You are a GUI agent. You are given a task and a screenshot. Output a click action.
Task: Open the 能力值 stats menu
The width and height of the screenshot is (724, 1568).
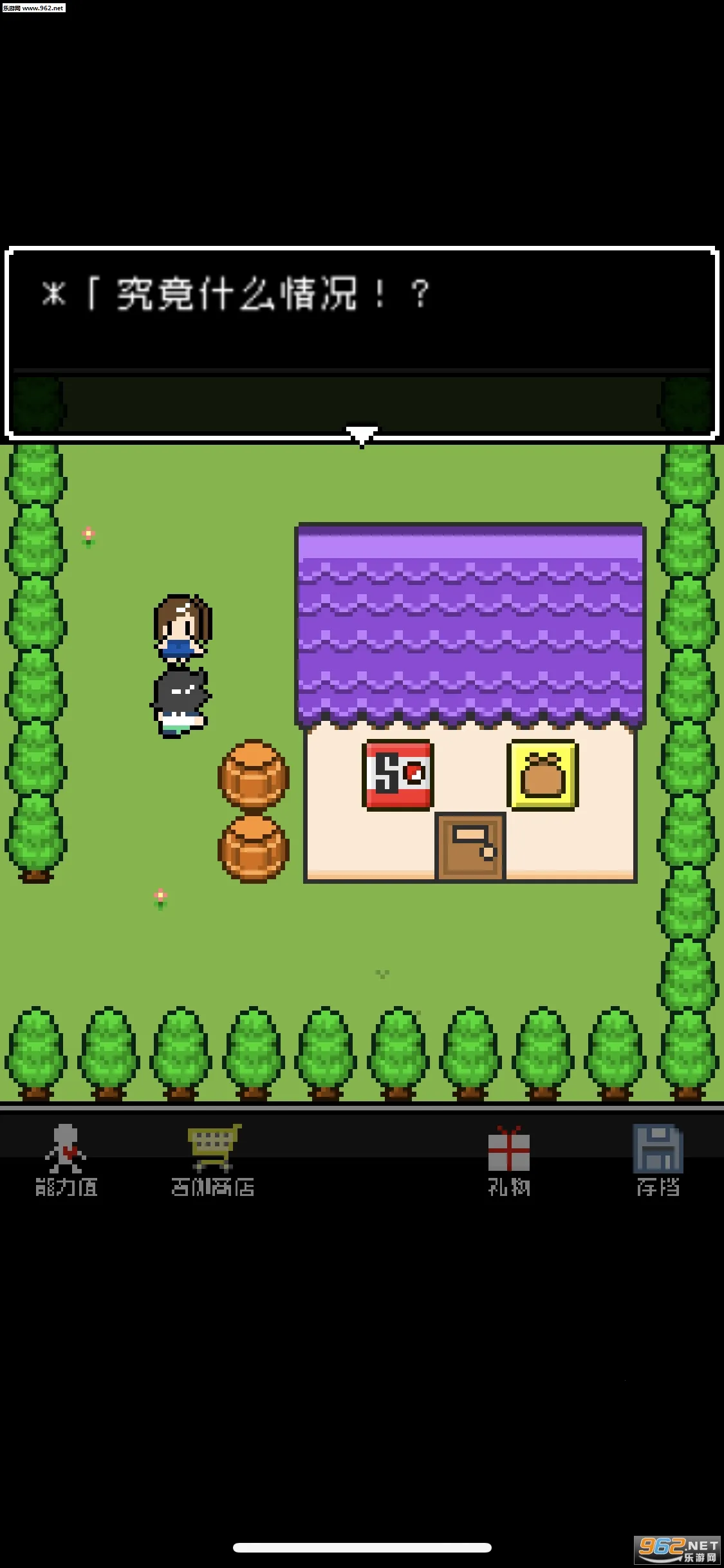[x=66, y=1159]
